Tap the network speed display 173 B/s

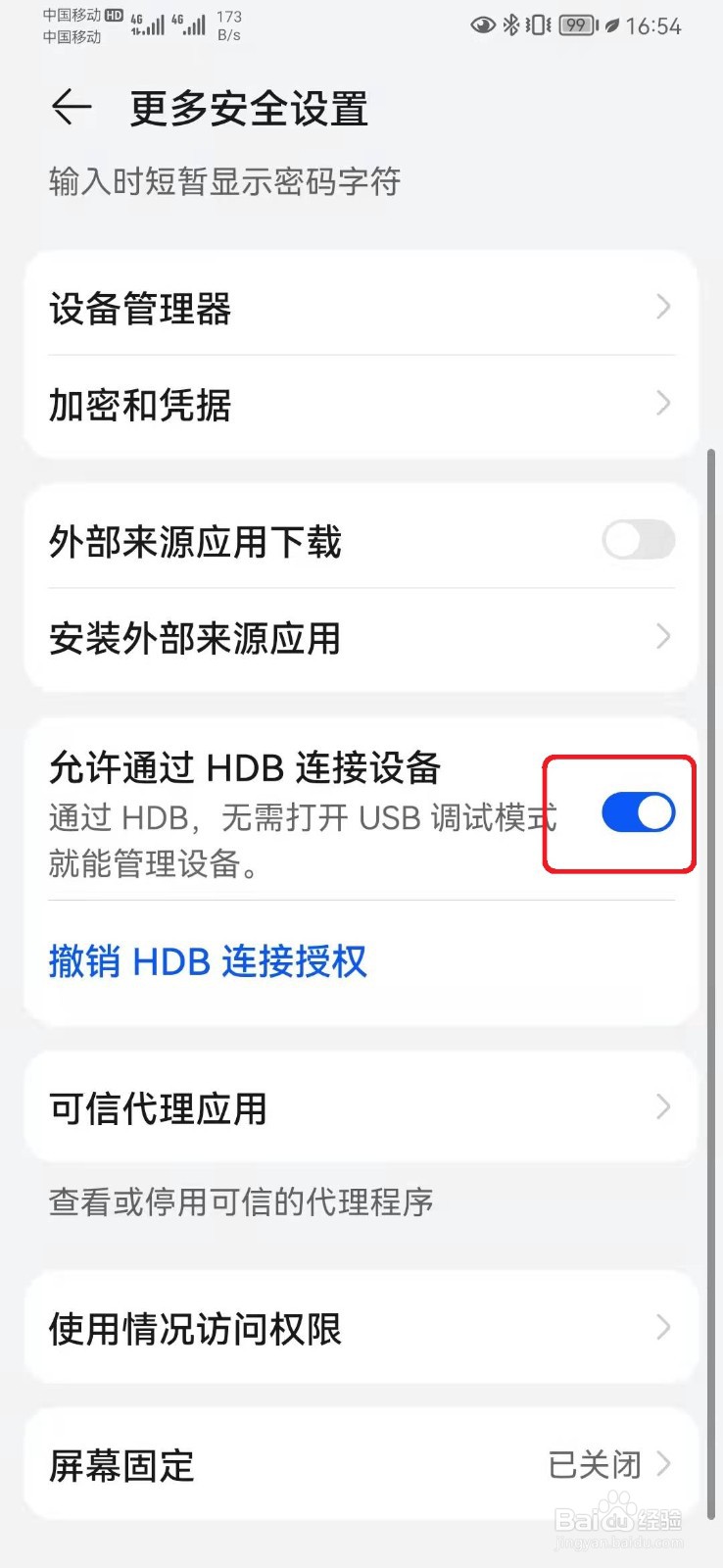tap(228, 25)
